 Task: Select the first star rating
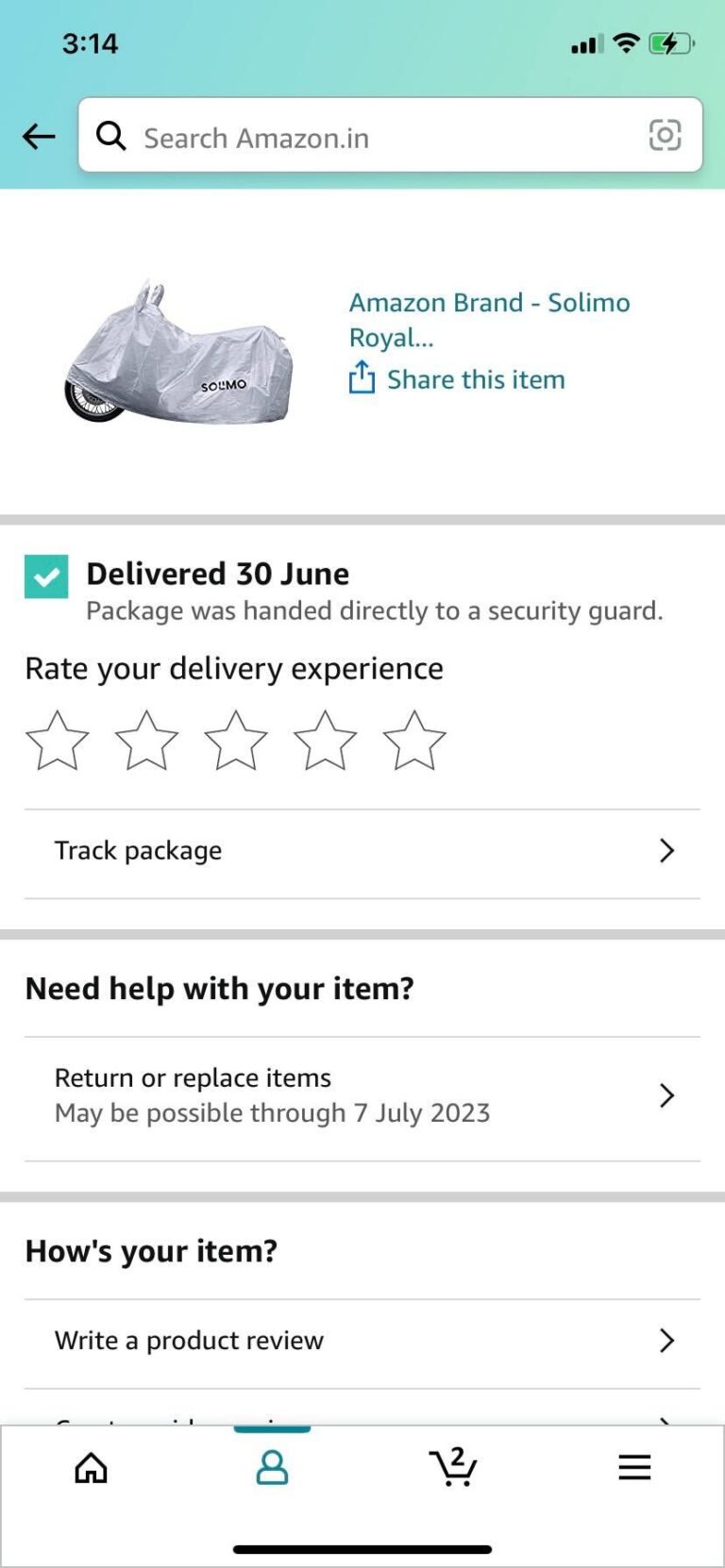click(57, 741)
